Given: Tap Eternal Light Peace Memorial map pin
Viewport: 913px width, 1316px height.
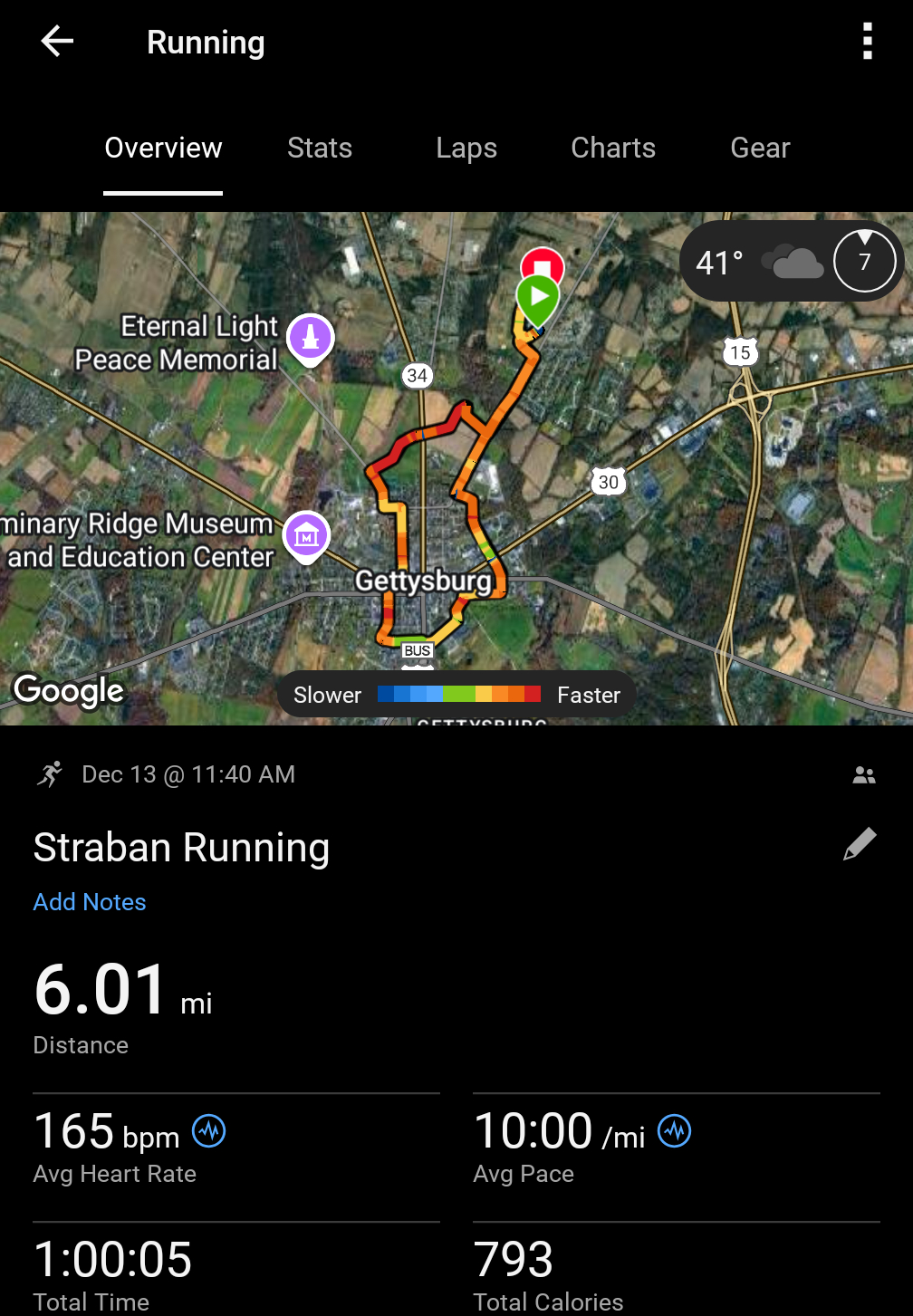Looking at the screenshot, I should tap(311, 339).
